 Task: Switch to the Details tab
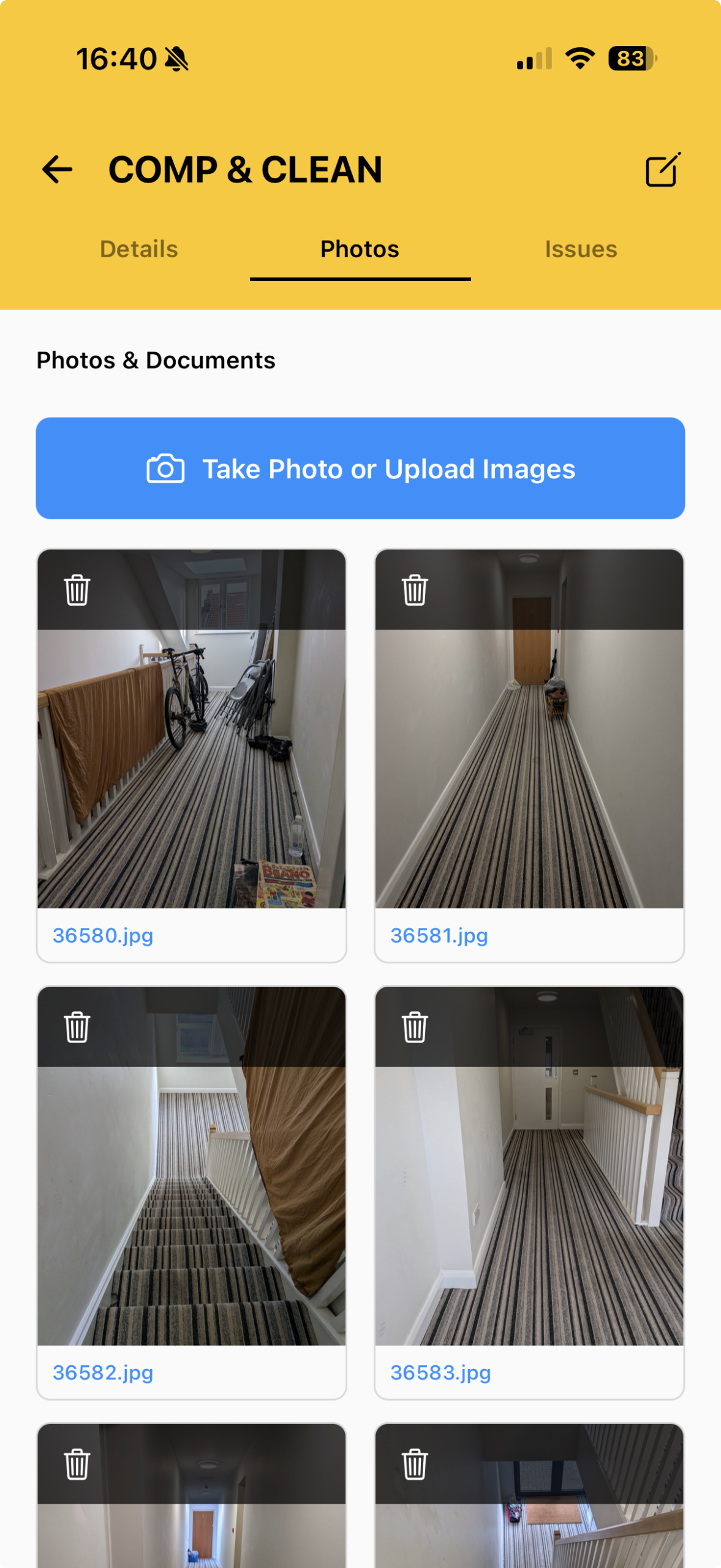click(x=139, y=249)
